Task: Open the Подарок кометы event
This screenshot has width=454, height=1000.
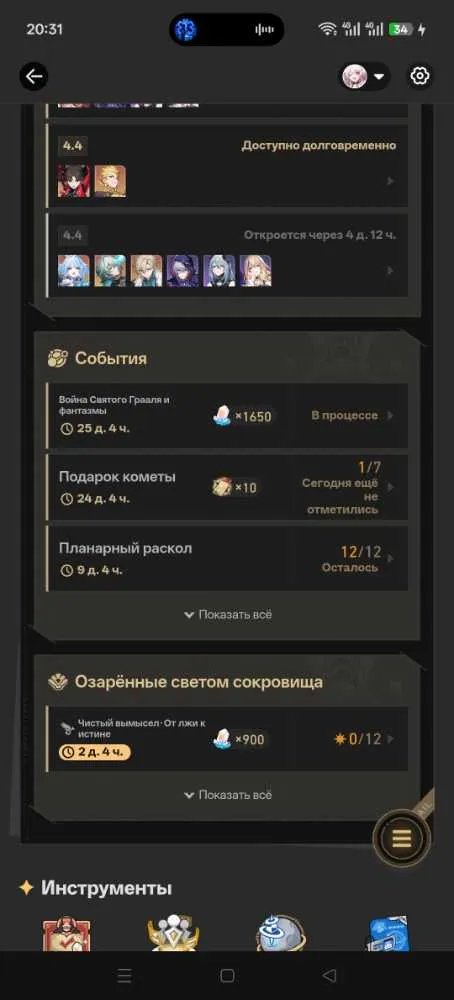Action: click(x=227, y=487)
